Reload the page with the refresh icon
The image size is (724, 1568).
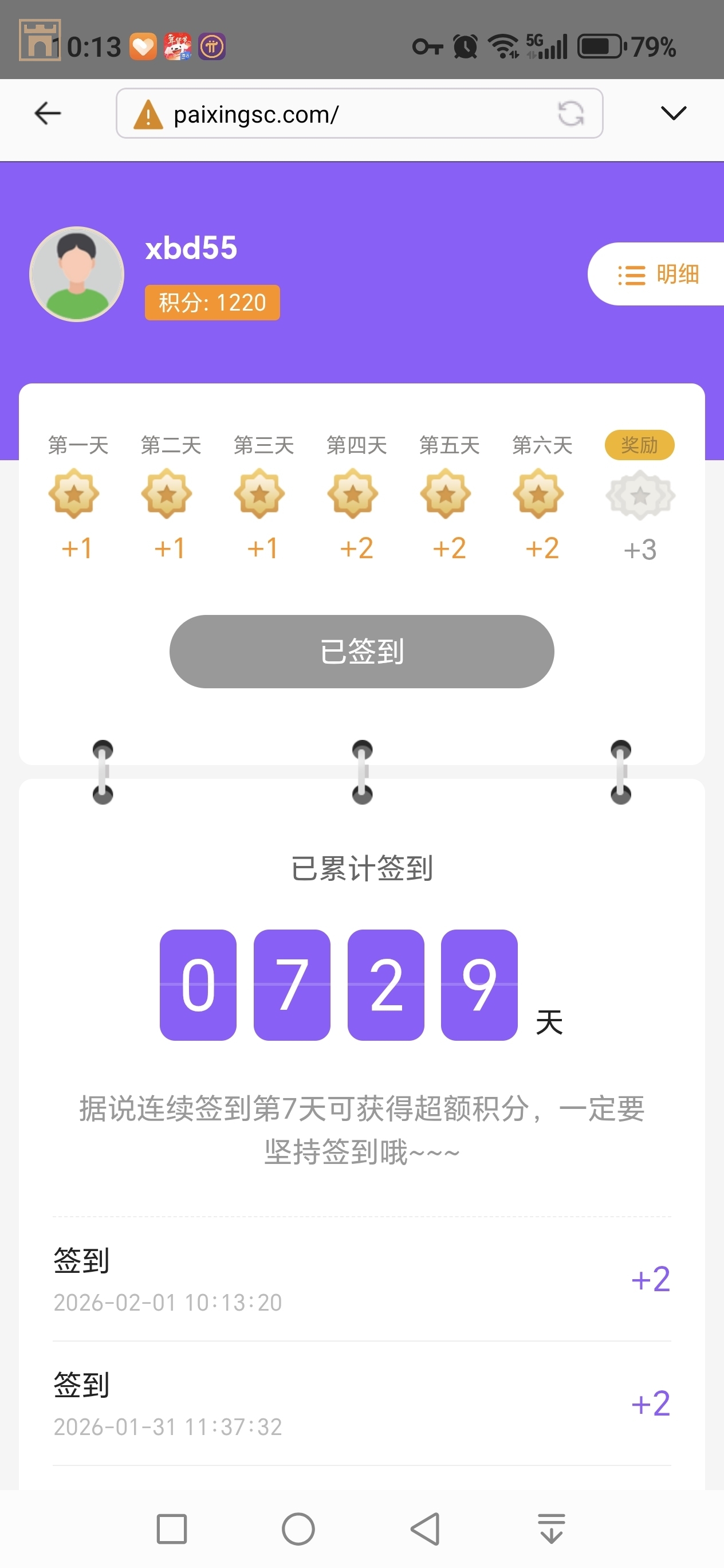(570, 114)
